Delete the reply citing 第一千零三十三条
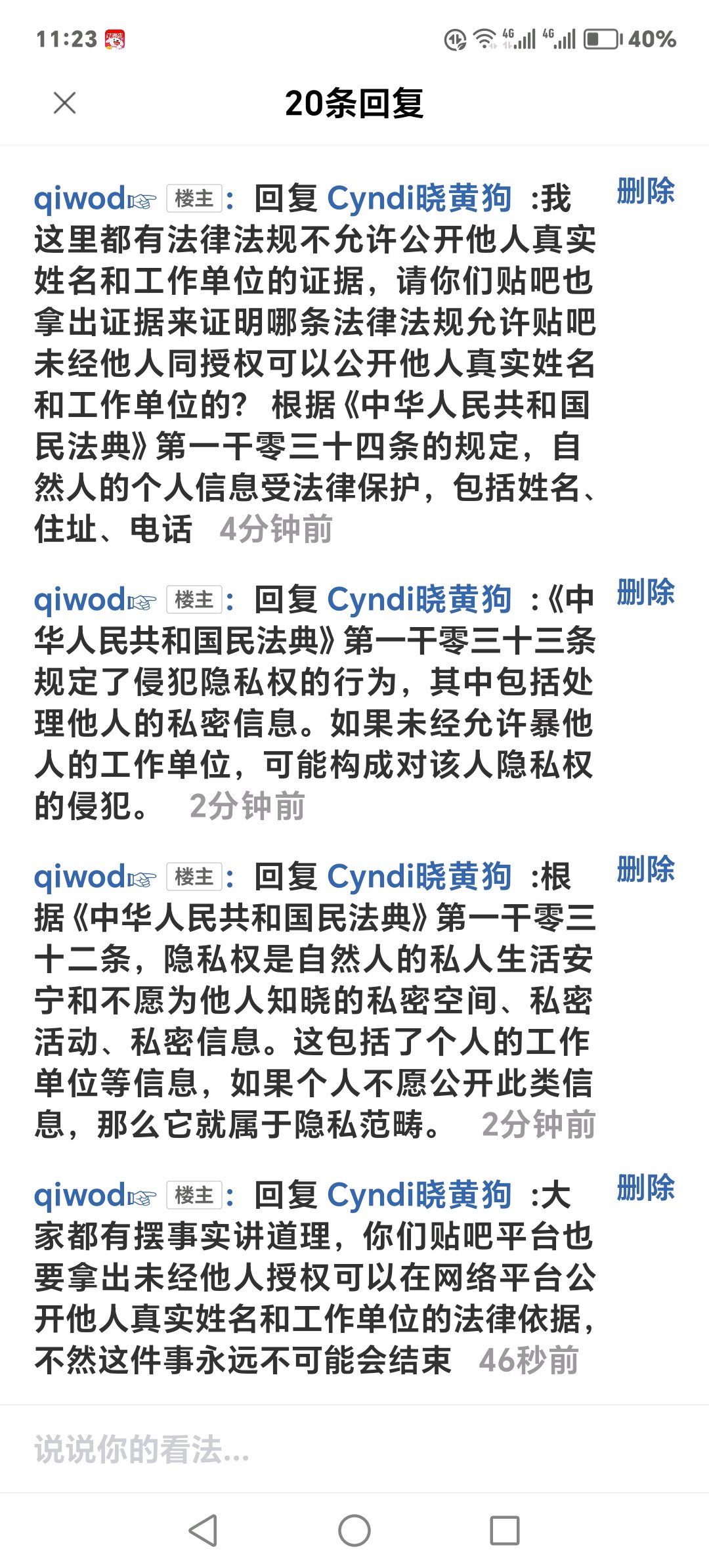Viewport: 709px width, 1568px height. pos(645,593)
